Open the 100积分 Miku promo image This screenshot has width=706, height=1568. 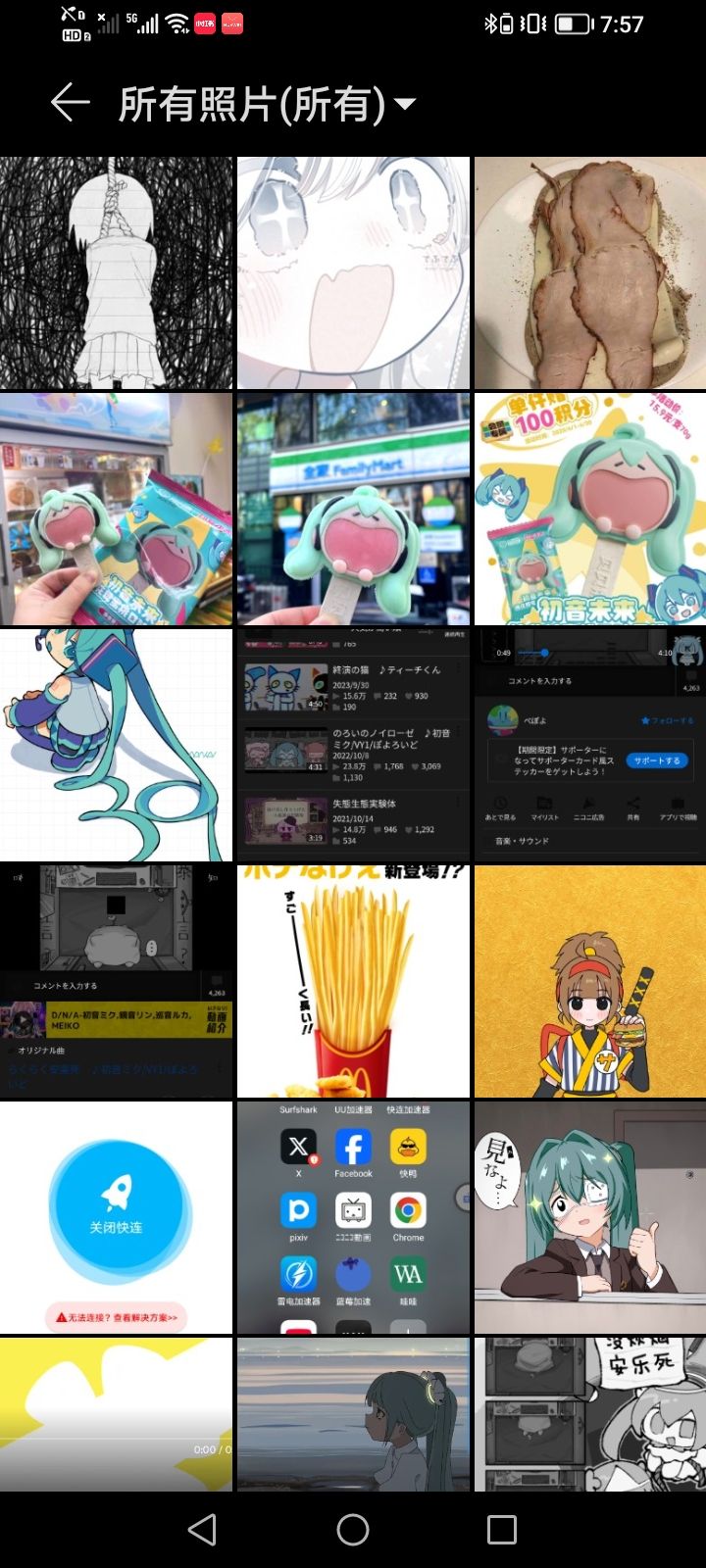click(590, 508)
